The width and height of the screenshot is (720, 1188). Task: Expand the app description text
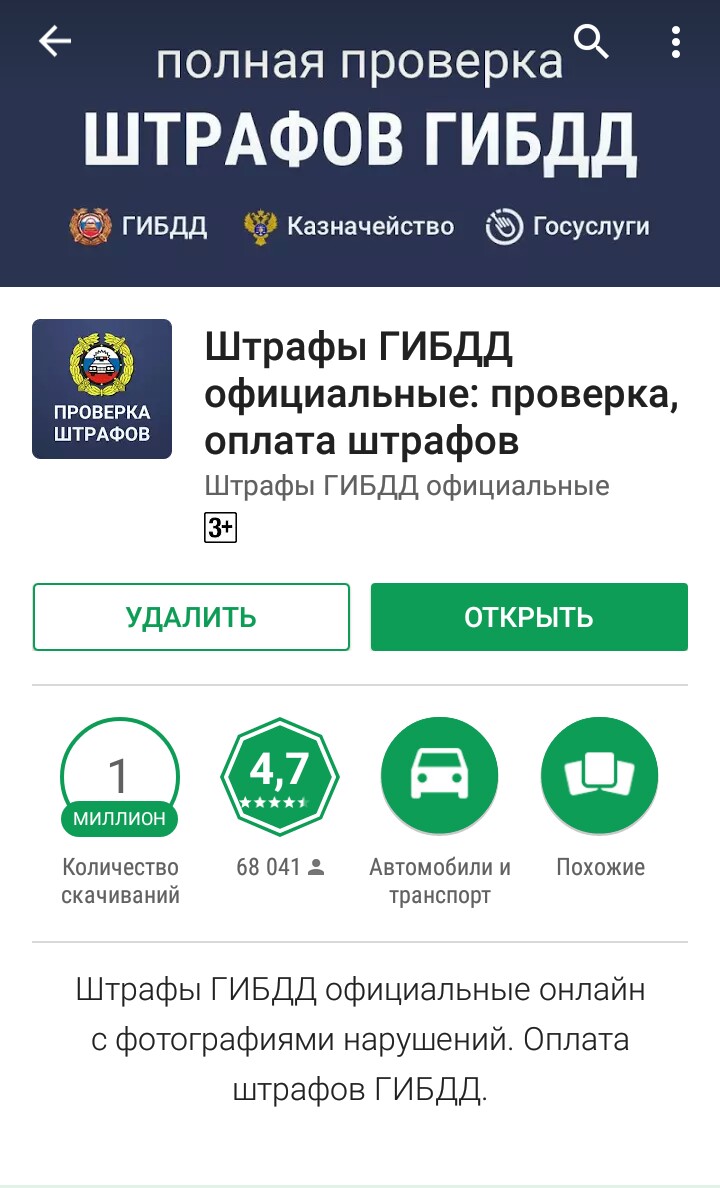point(360,1040)
